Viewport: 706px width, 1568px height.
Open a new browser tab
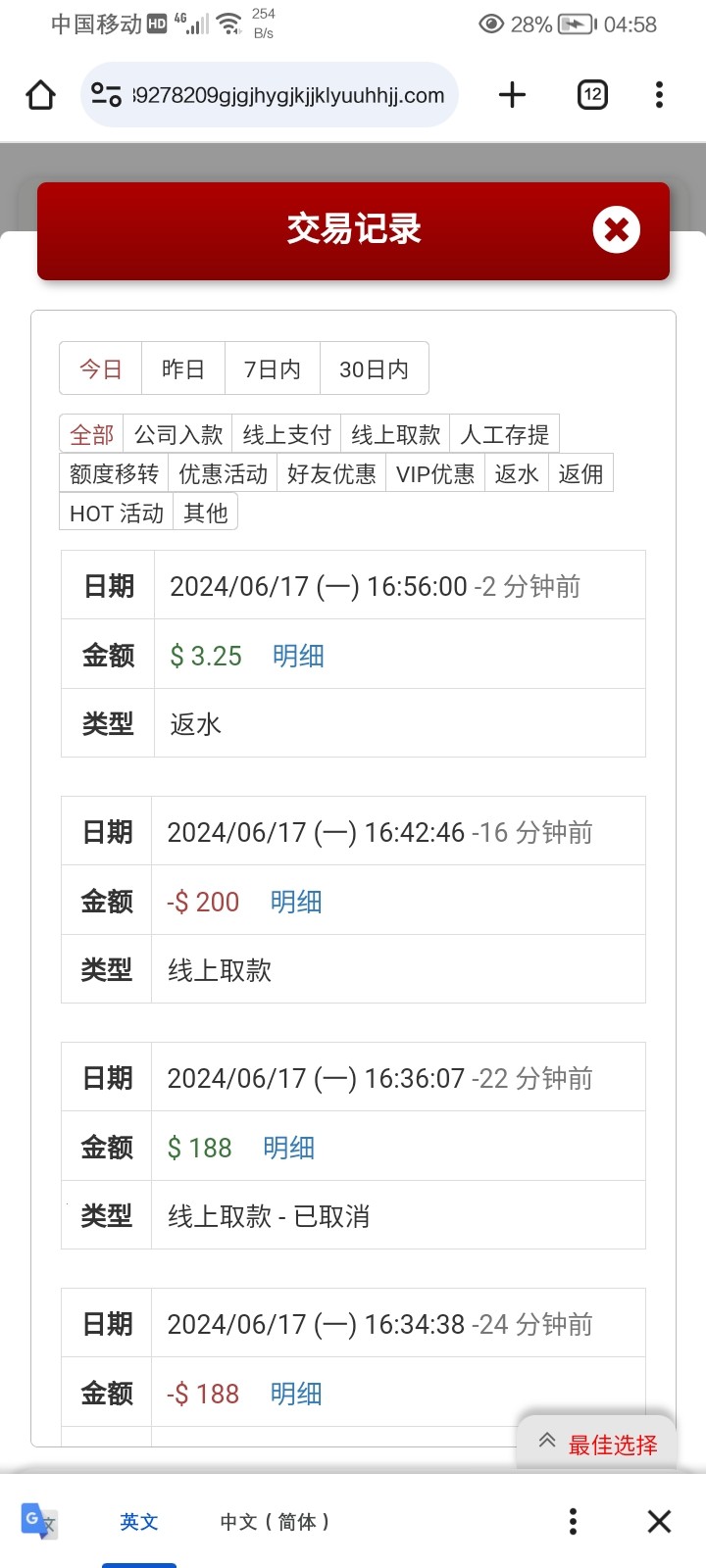(512, 95)
